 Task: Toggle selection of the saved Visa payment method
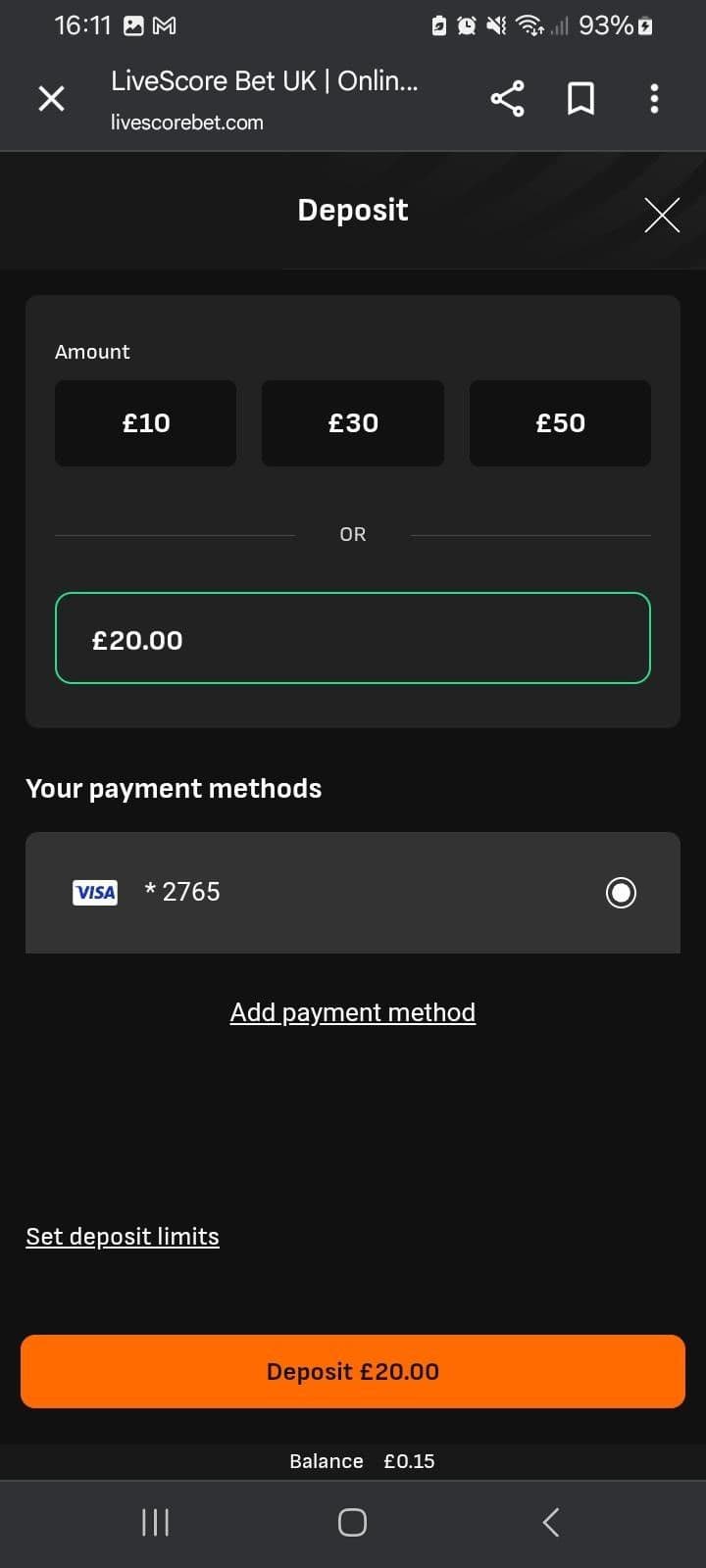tap(621, 892)
